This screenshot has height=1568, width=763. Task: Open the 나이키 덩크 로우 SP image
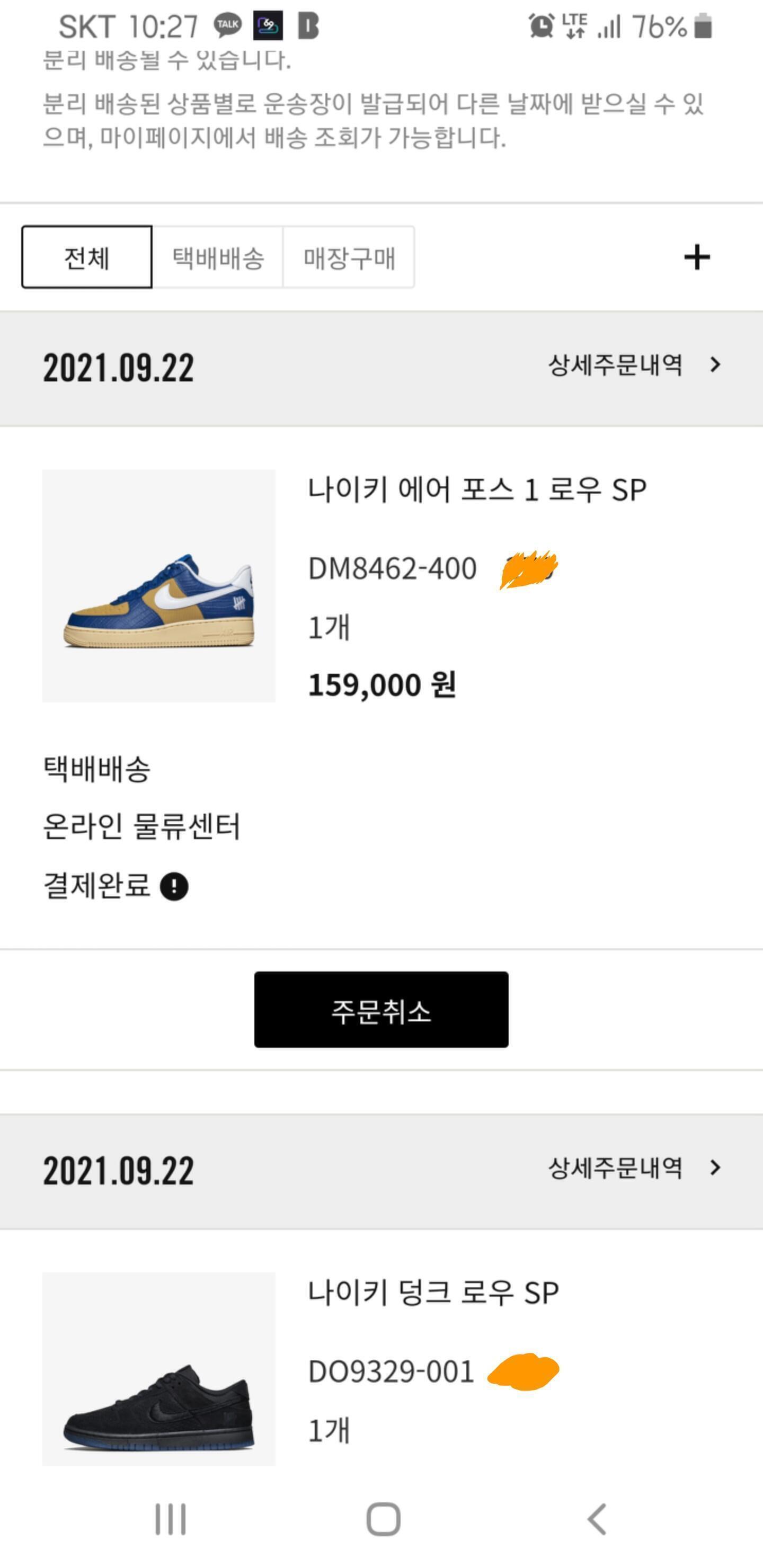158,1367
